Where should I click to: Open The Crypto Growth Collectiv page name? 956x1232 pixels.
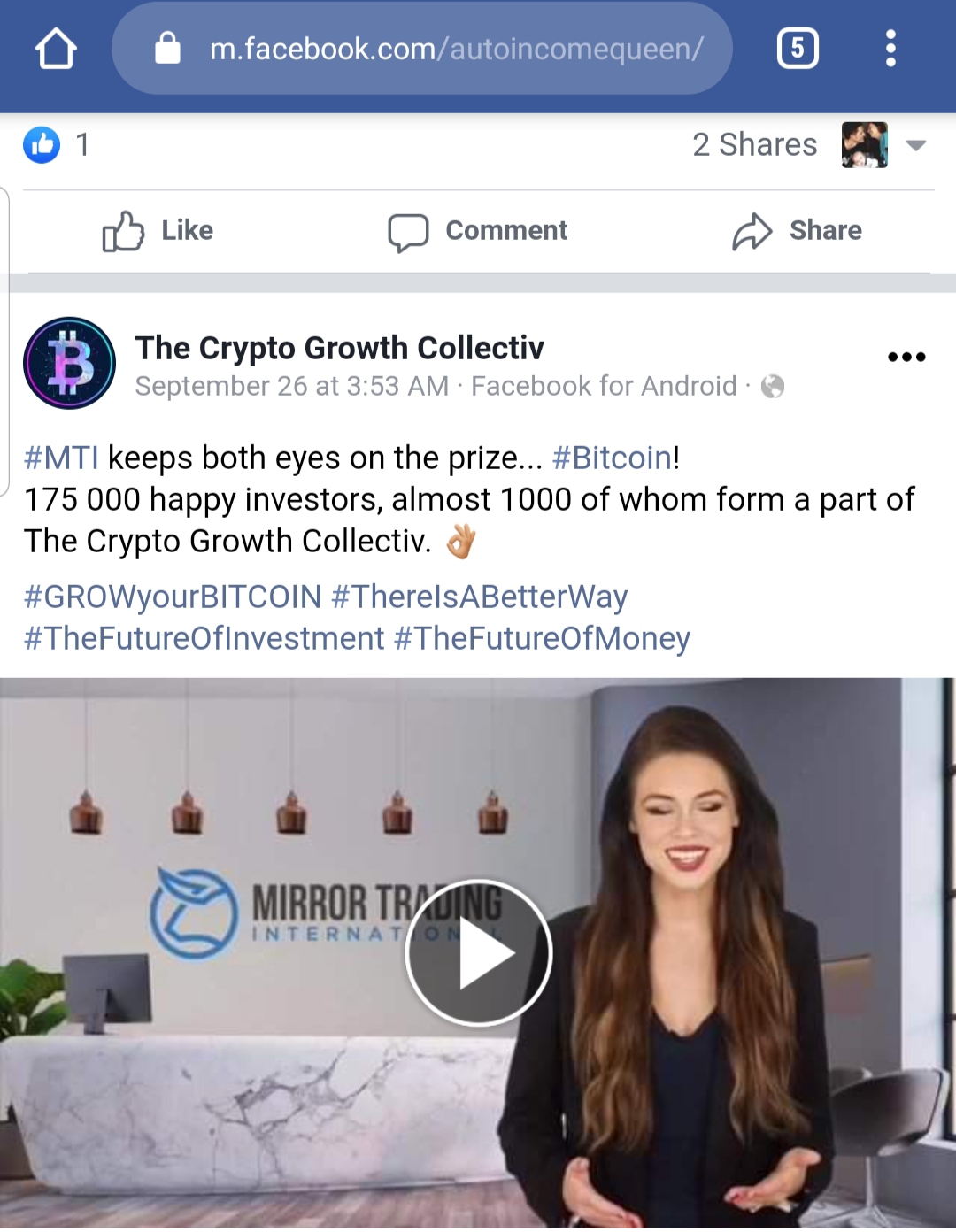point(339,348)
